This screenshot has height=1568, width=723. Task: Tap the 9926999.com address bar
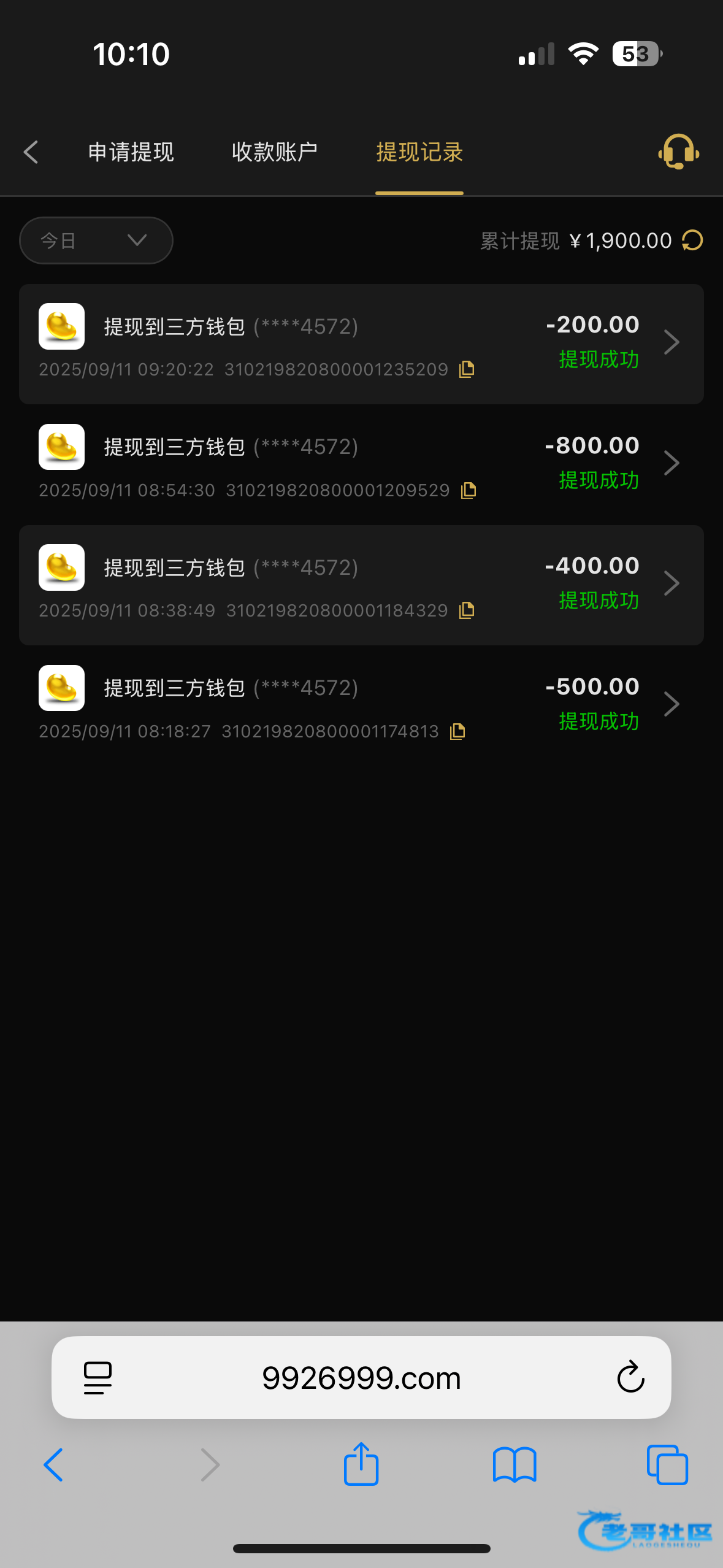[361, 1378]
